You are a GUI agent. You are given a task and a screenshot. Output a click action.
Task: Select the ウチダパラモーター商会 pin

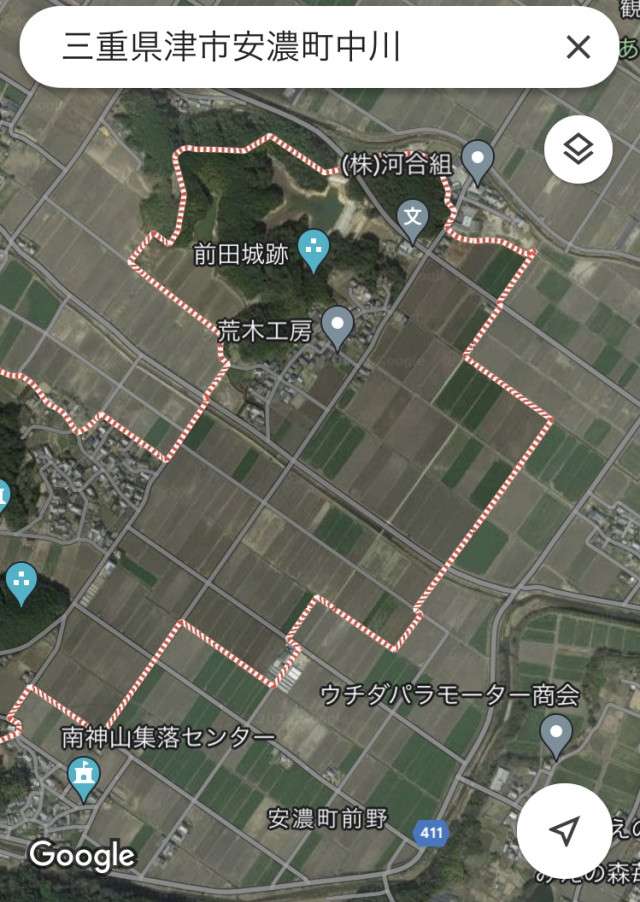point(556,734)
